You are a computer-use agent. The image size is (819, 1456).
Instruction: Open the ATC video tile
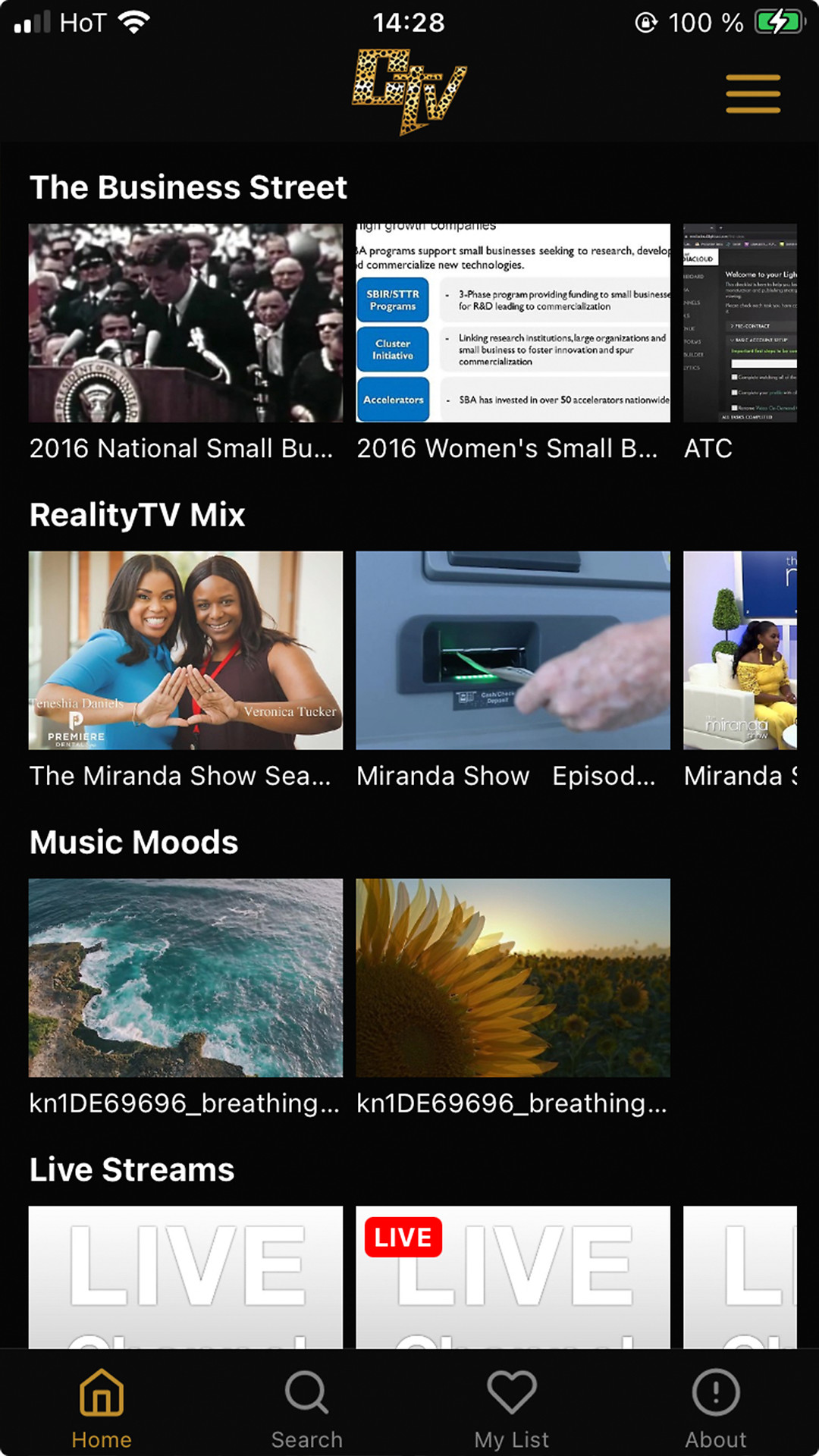tap(740, 323)
